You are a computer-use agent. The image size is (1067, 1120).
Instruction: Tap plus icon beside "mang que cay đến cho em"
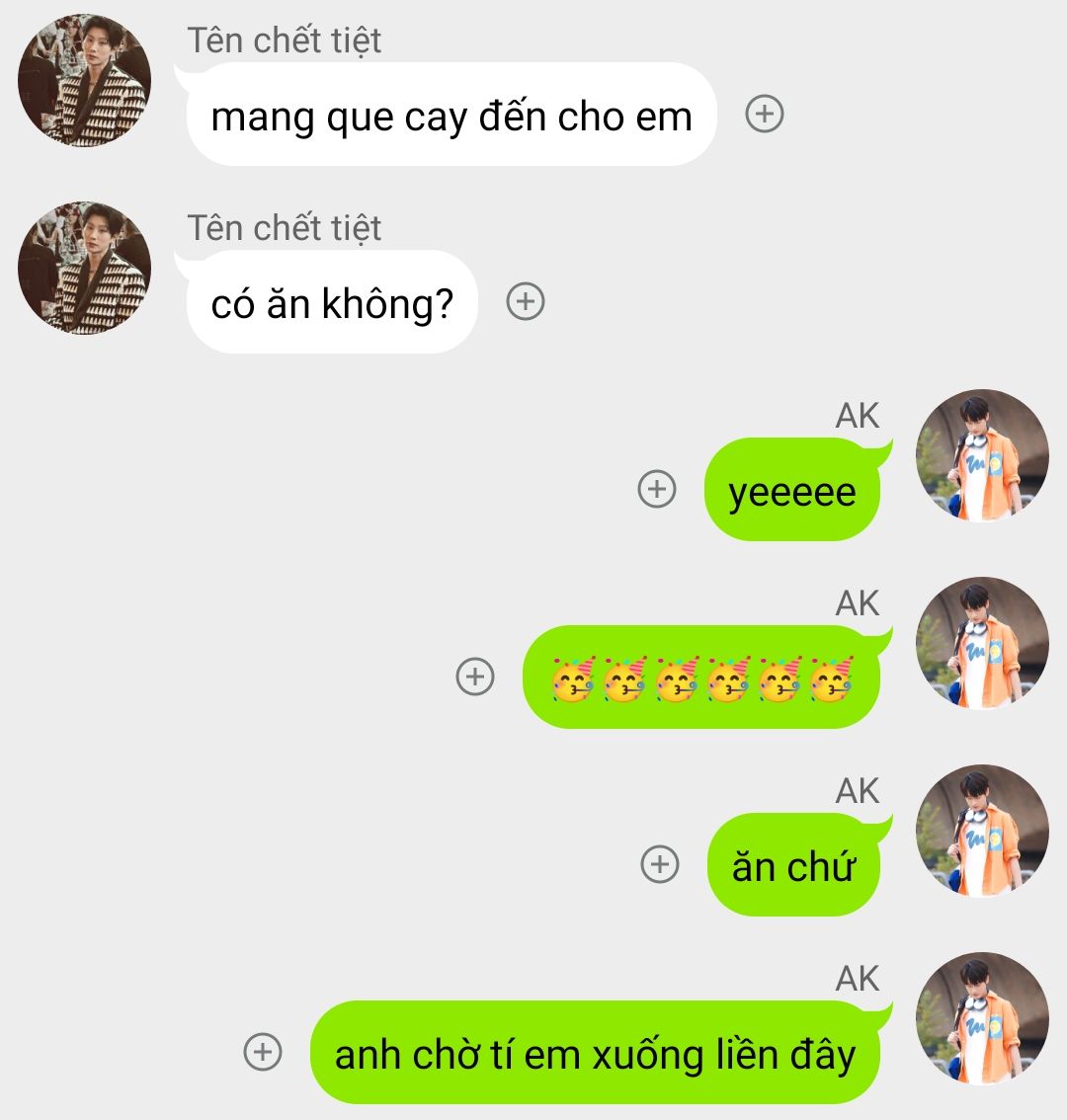pyautogui.click(x=764, y=115)
